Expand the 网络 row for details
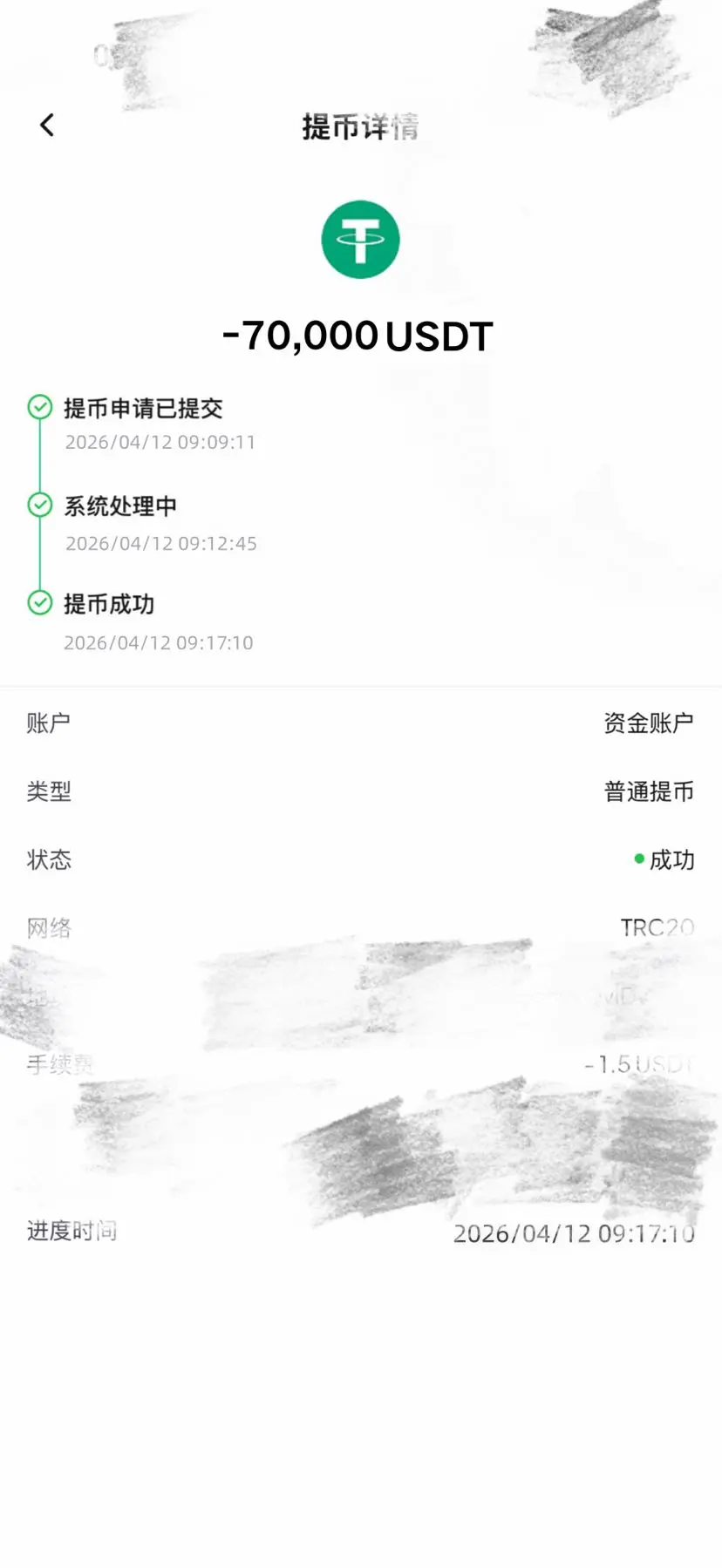Image resolution: width=722 pixels, height=1568 pixels. 361,927
